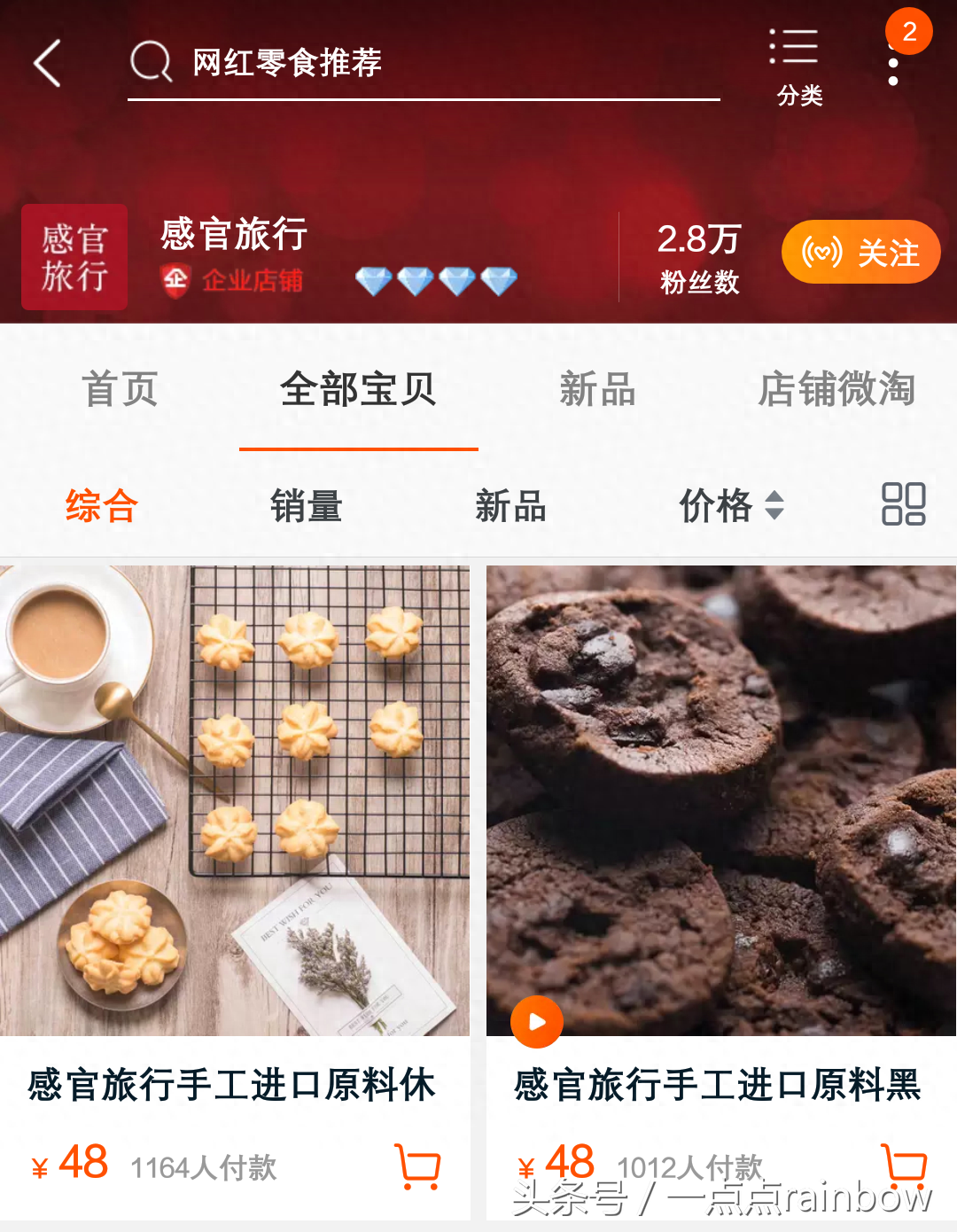The height and width of the screenshot is (1232, 957).
Task: Sort products by 销量
Action: click(x=307, y=506)
